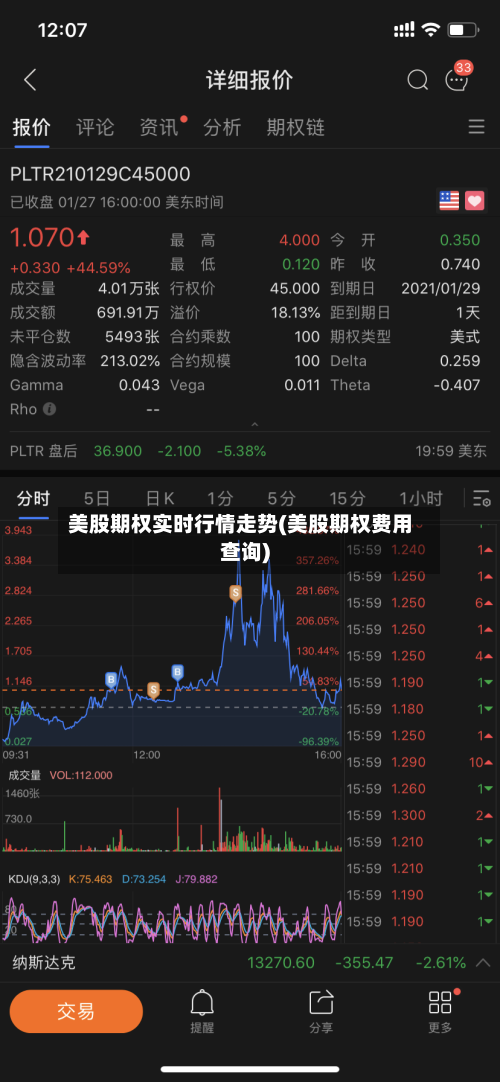Open chart settings icon beside 1小时
The width and height of the screenshot is (500, 1082).
point(481,498)
